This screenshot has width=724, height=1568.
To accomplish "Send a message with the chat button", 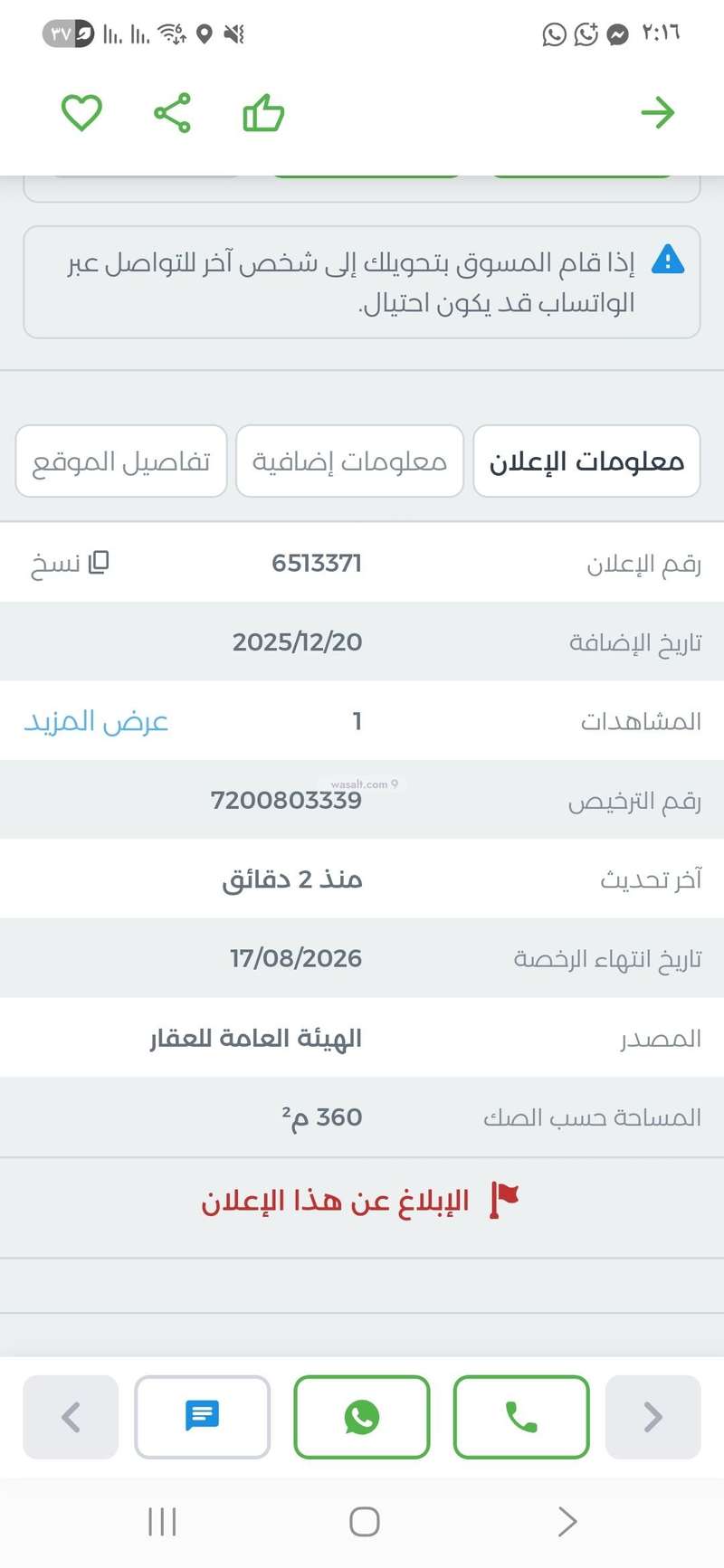I will [203, 1417].
